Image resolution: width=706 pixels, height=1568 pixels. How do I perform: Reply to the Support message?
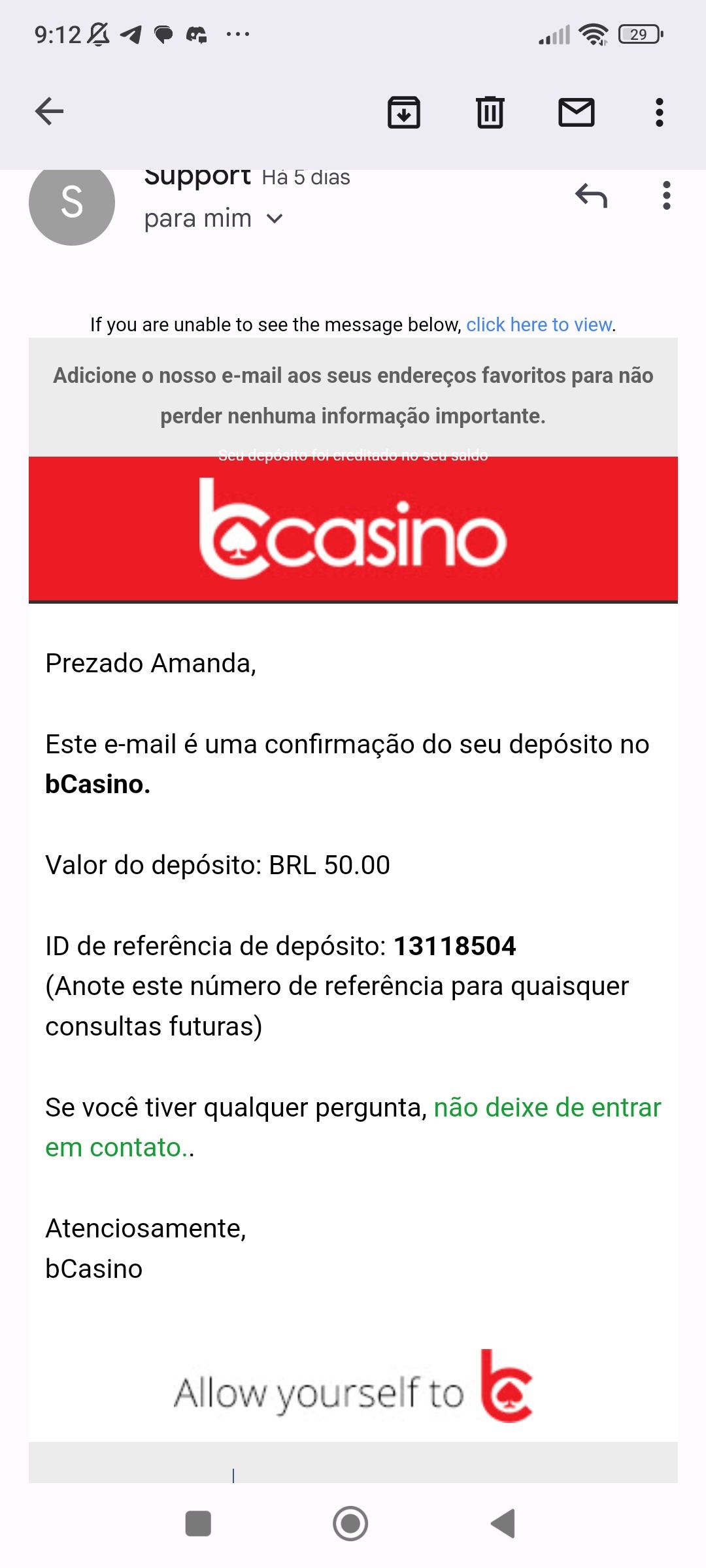pyautogui.click(x=591, y=195)
